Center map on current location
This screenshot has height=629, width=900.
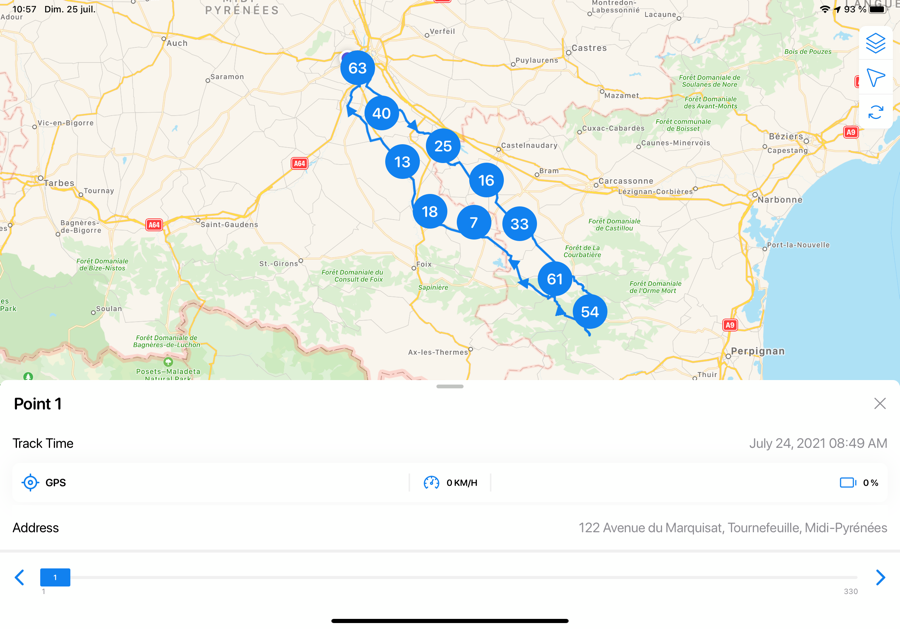point(875,77)
